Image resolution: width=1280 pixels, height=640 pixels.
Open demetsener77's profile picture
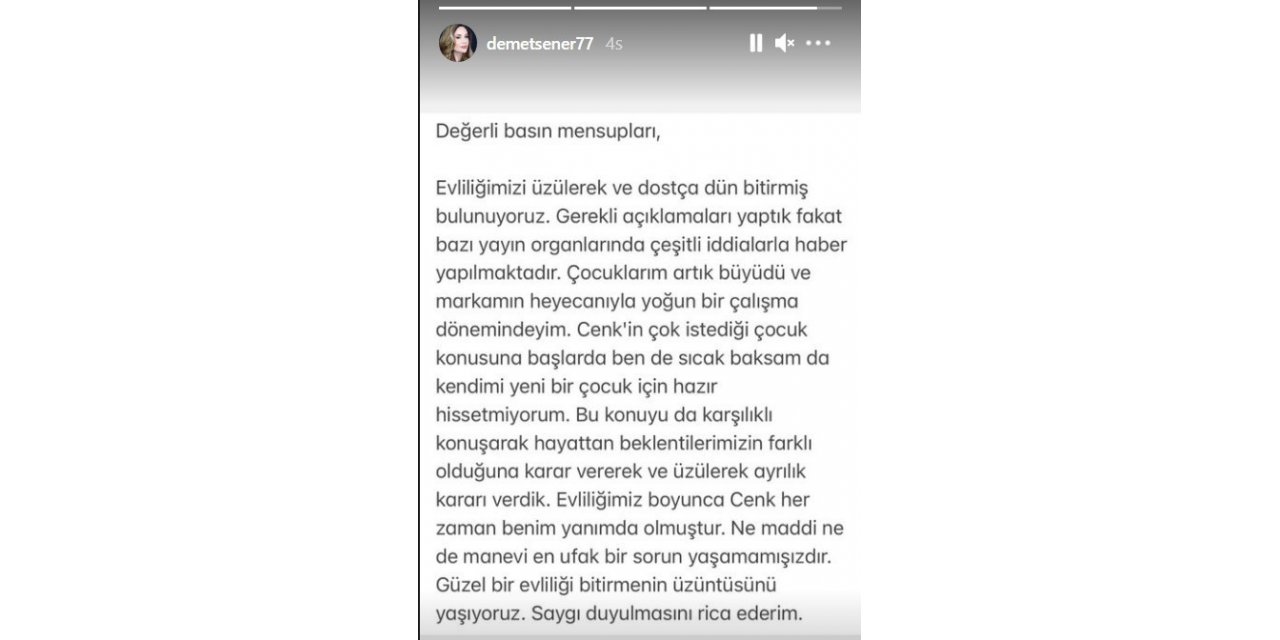click(458, 43)
